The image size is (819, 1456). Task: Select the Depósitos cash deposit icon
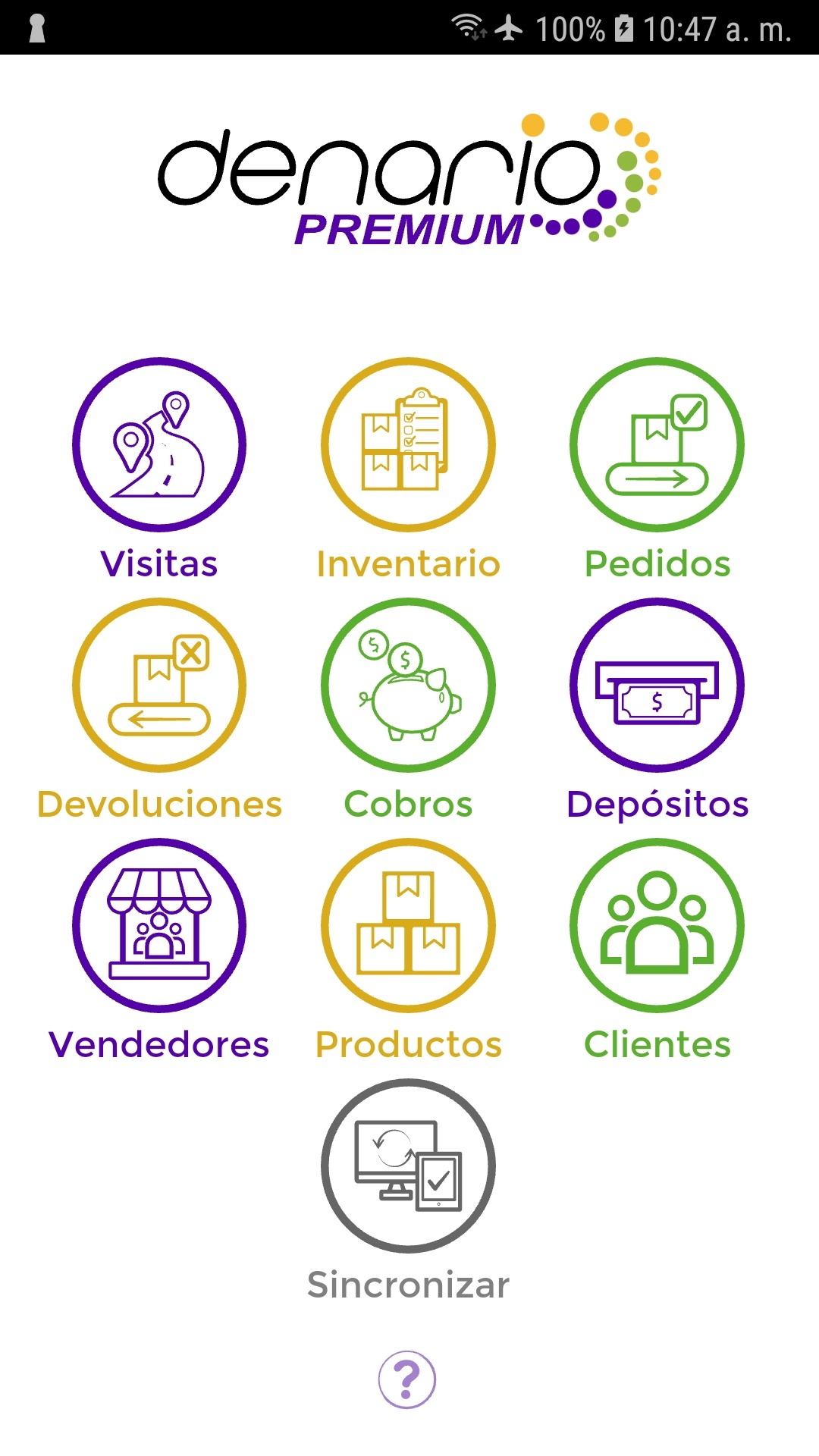pos(658,686)
